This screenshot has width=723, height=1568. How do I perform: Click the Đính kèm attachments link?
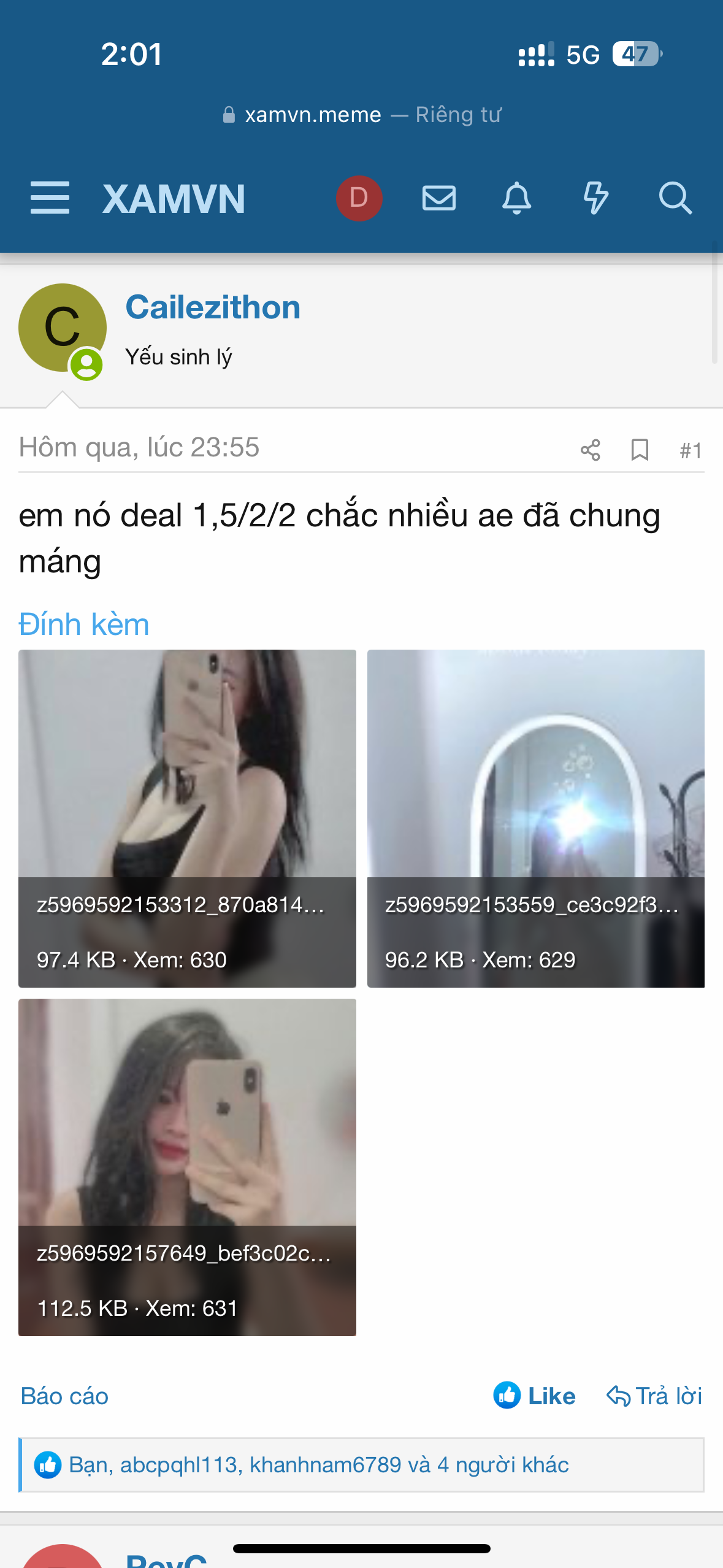point(84,623)
